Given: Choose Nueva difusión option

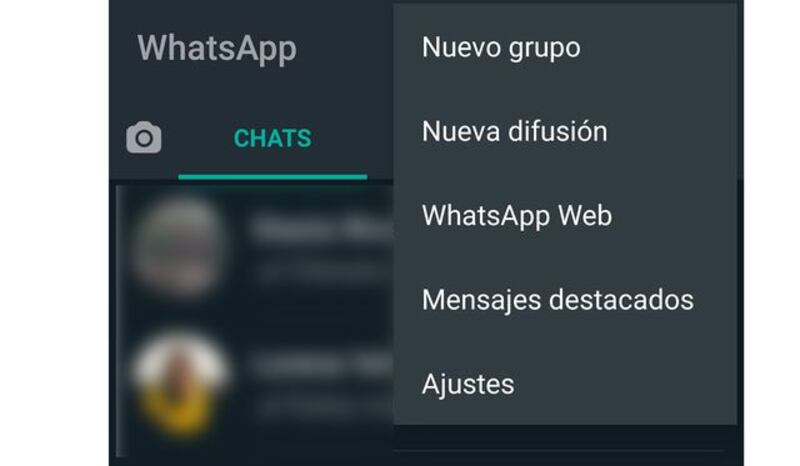Looking at the screenshot, I should (x=514, y=132).
